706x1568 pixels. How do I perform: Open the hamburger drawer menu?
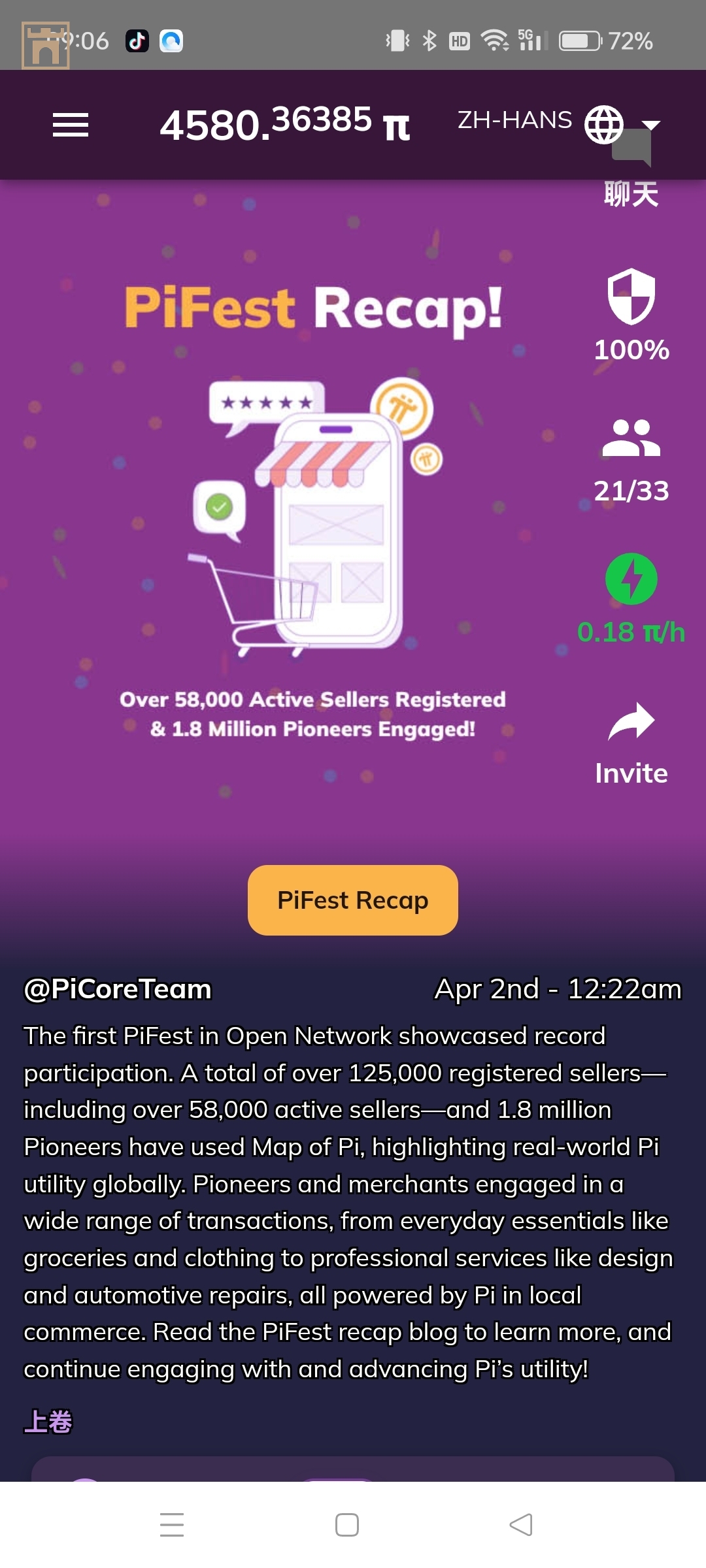point(71,124)
